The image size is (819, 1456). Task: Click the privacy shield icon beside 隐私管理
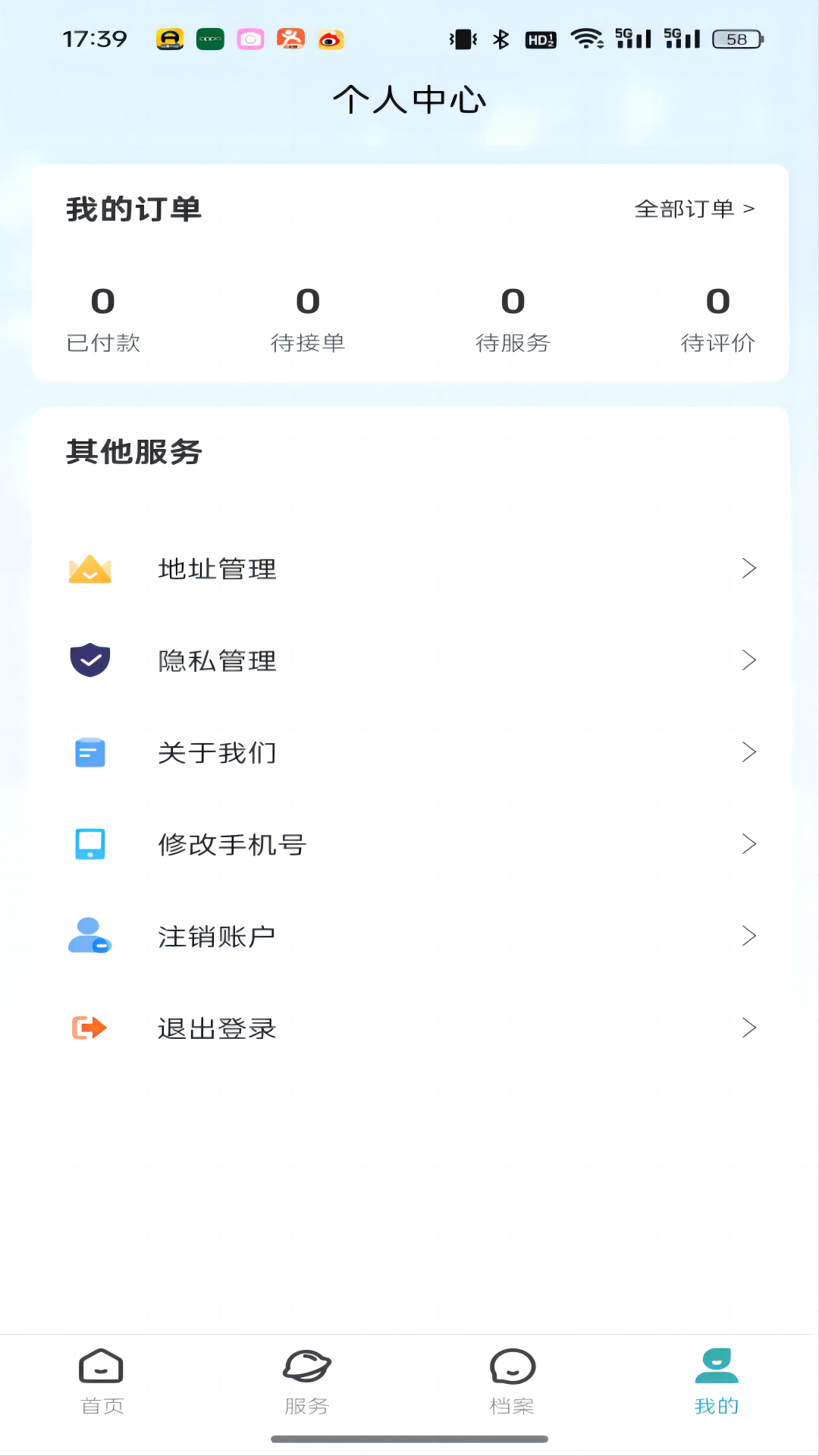(x=89, y=661)
